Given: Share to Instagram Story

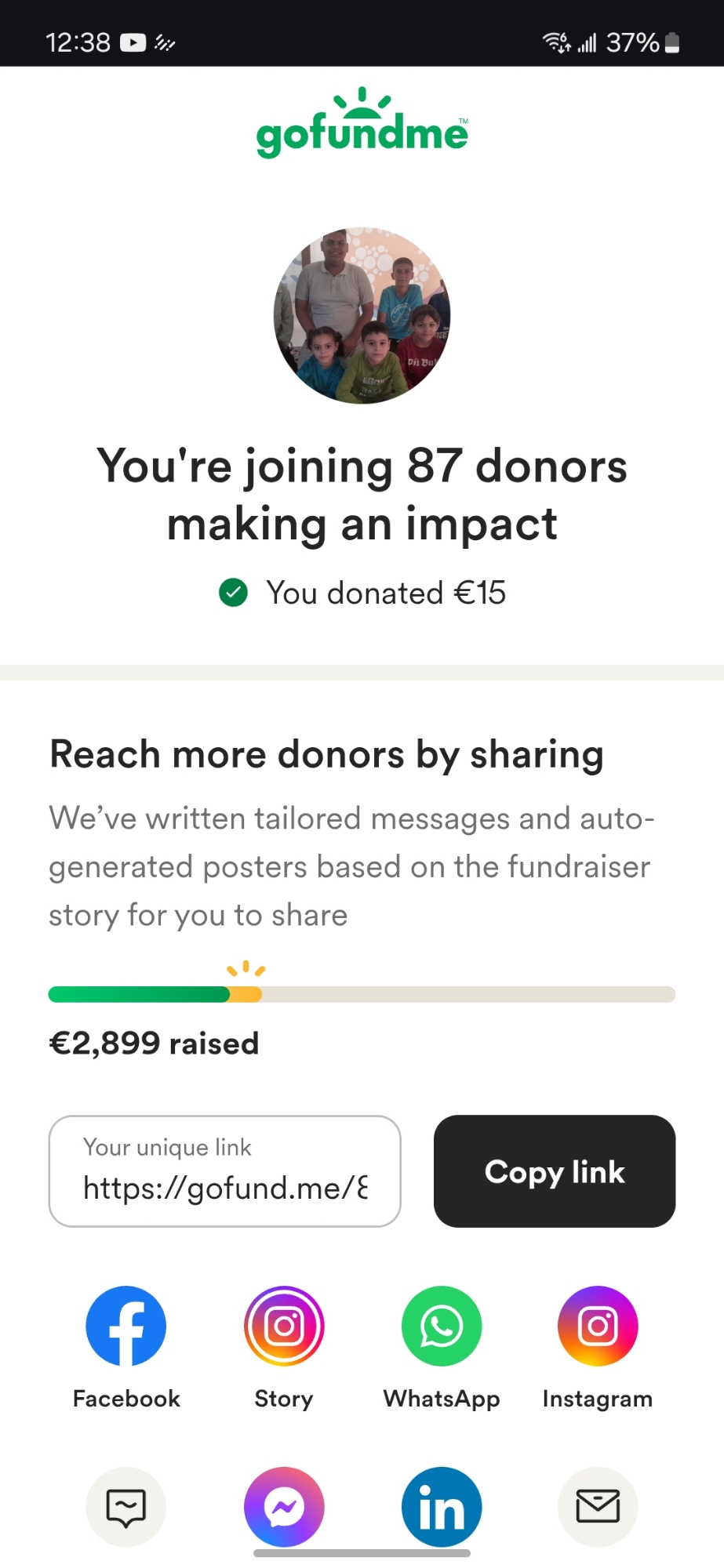Looking at the screenshot, I should (x=284, y=1326).
